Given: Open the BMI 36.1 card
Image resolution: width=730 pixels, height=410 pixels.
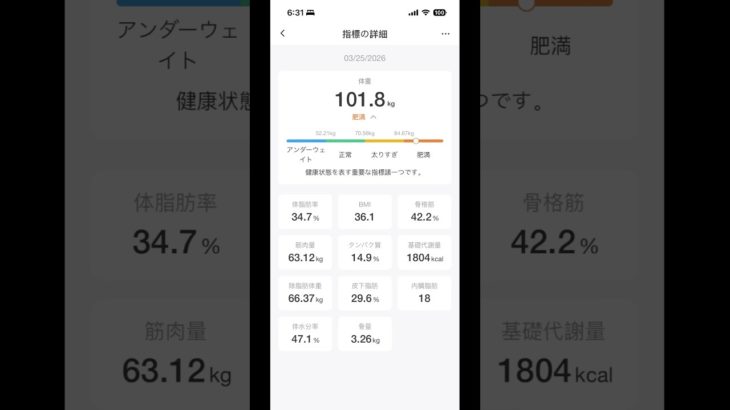Looking at the screenshot, I should click(x=364, y=211).
